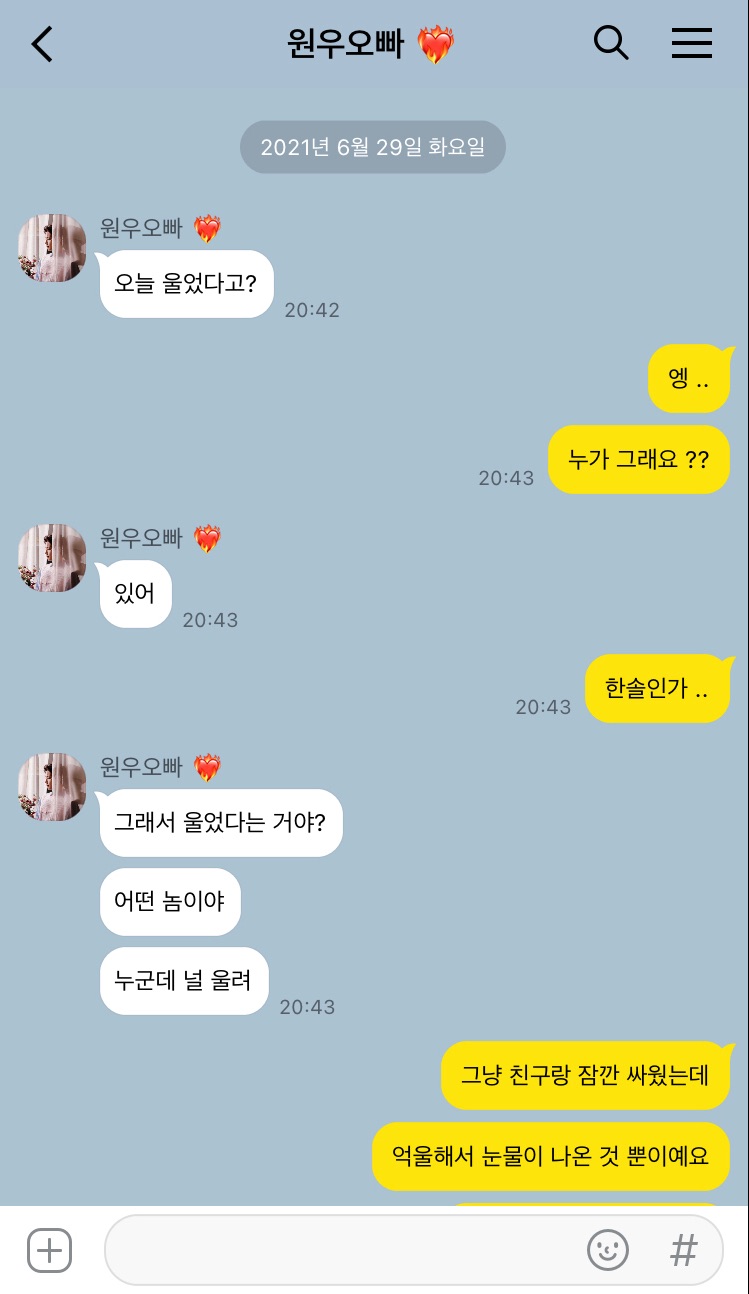
Task: Go back to the chat list
Action: coord(42,44)
